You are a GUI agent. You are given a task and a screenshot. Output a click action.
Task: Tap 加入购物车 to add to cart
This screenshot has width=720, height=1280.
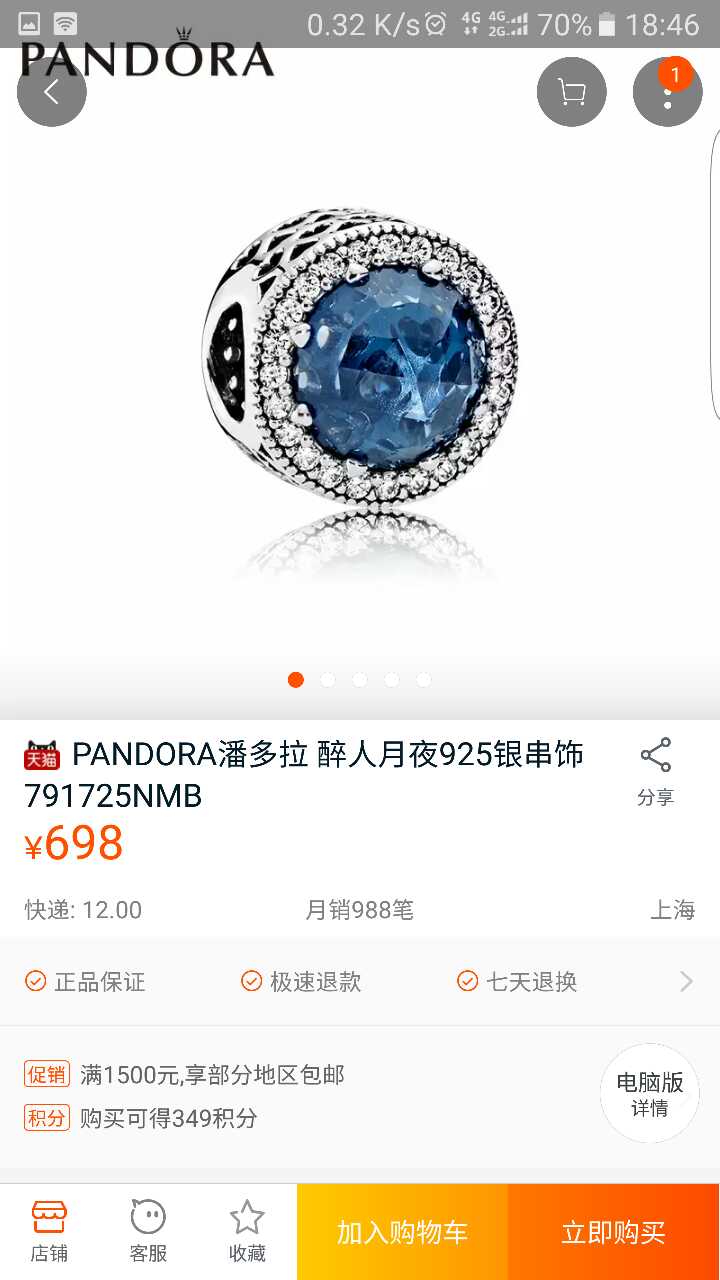[x=400, y=1232]
